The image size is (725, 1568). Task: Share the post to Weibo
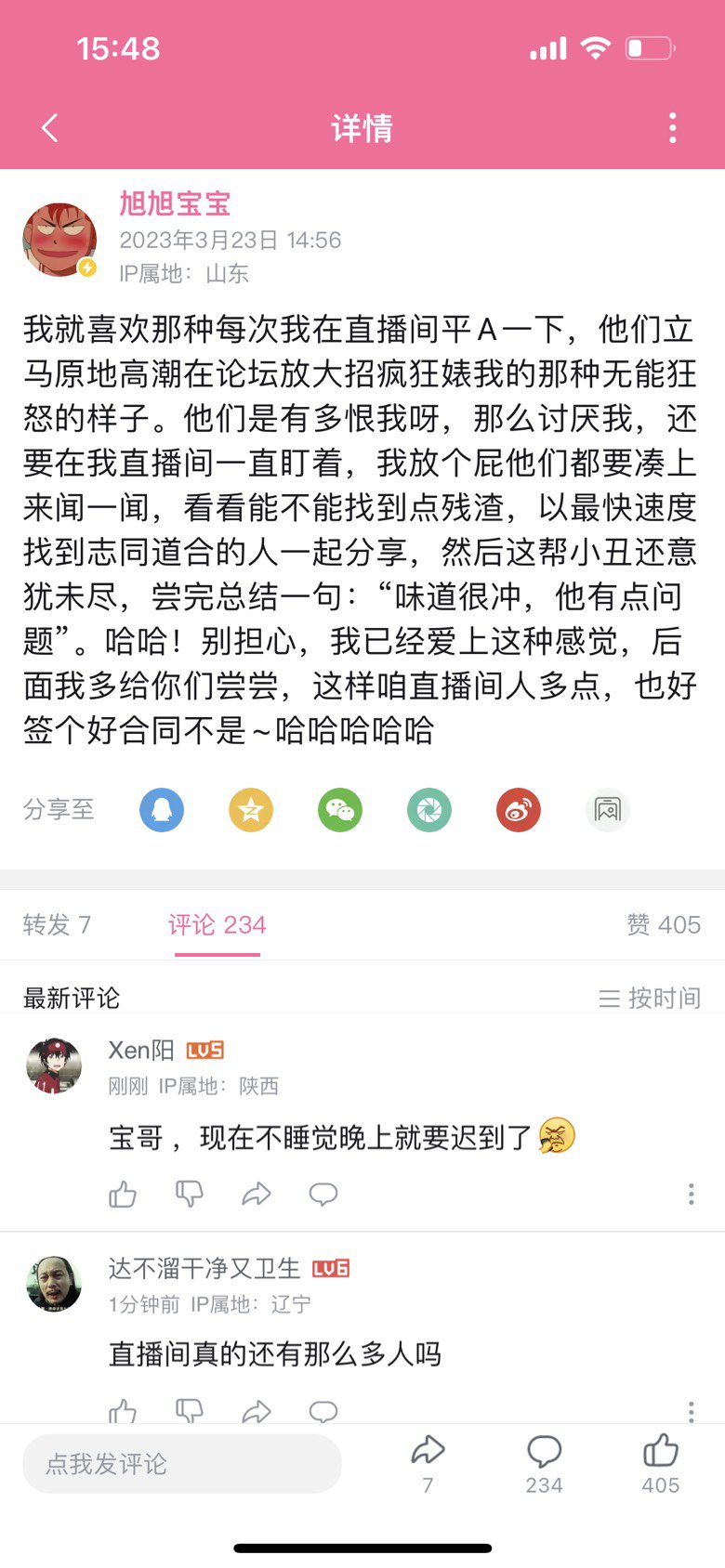519,810
